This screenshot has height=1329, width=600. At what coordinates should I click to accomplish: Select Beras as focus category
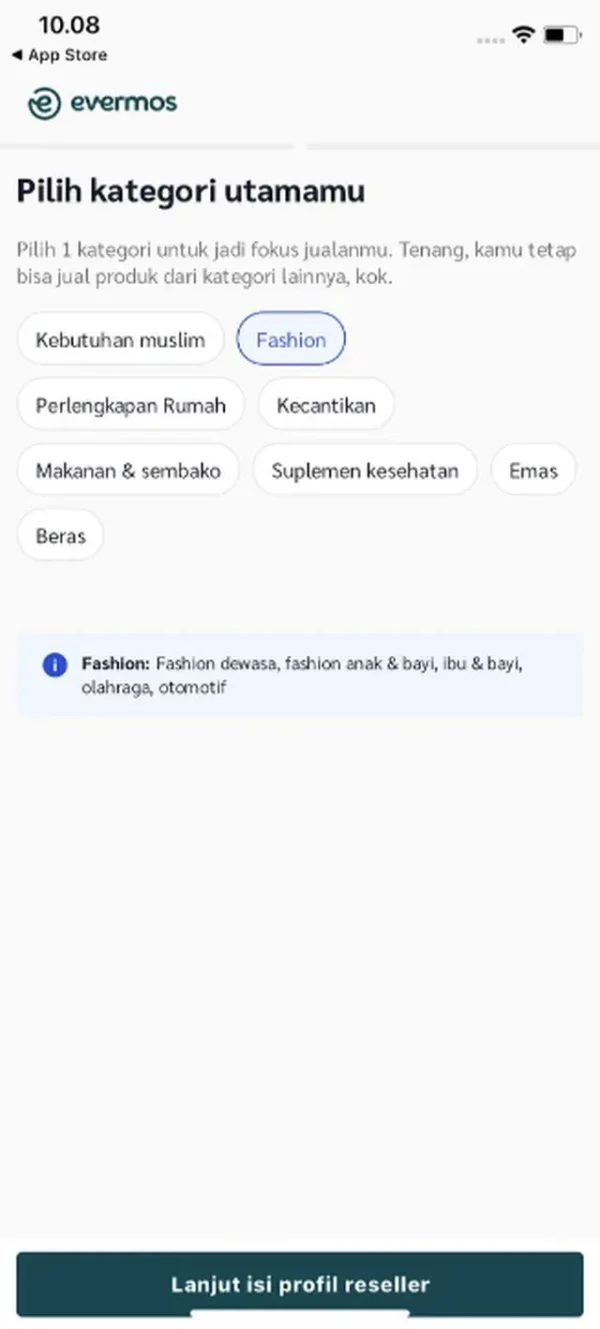61,536
